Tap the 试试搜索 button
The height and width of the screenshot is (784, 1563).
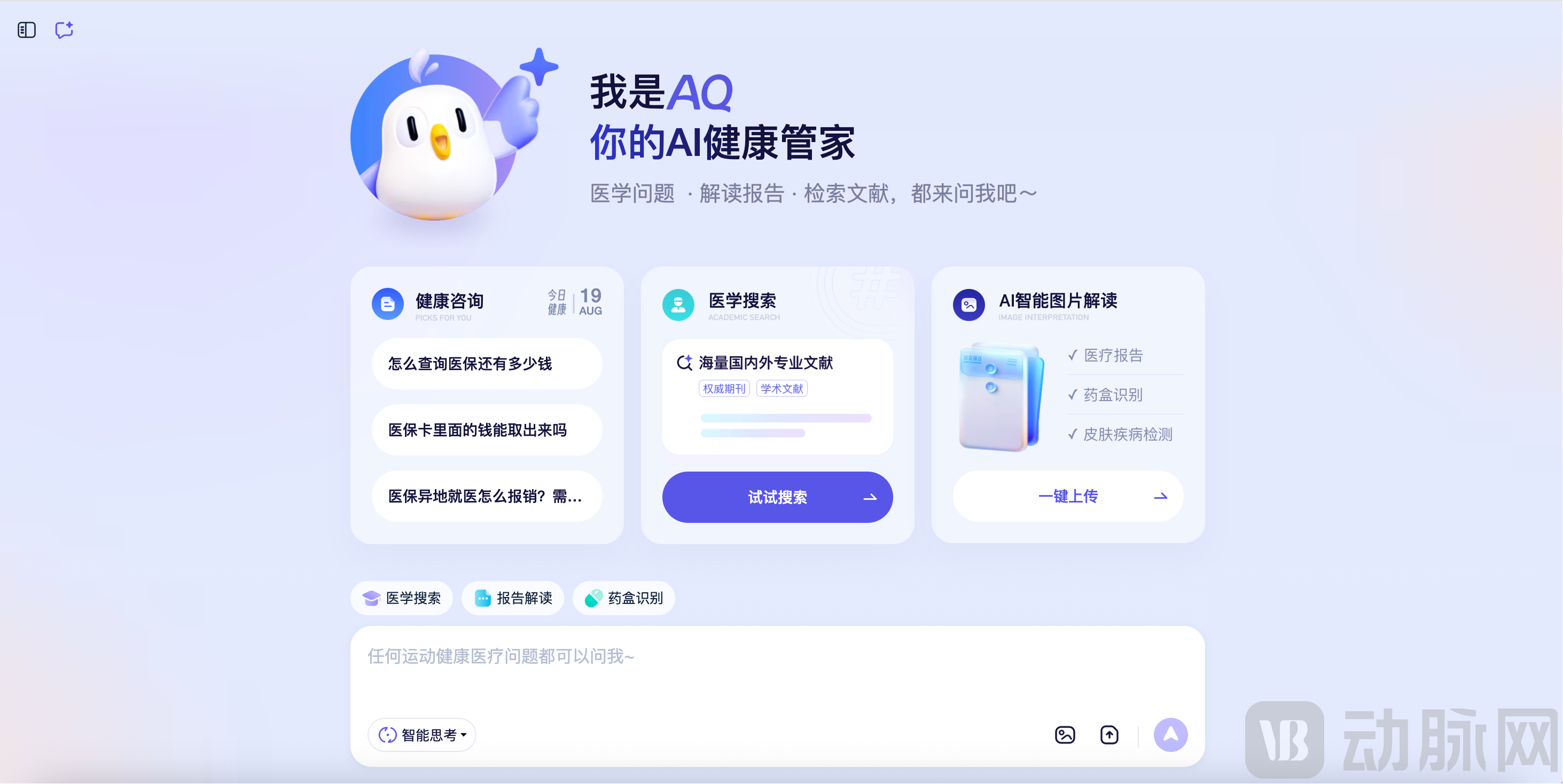[777, 497]
